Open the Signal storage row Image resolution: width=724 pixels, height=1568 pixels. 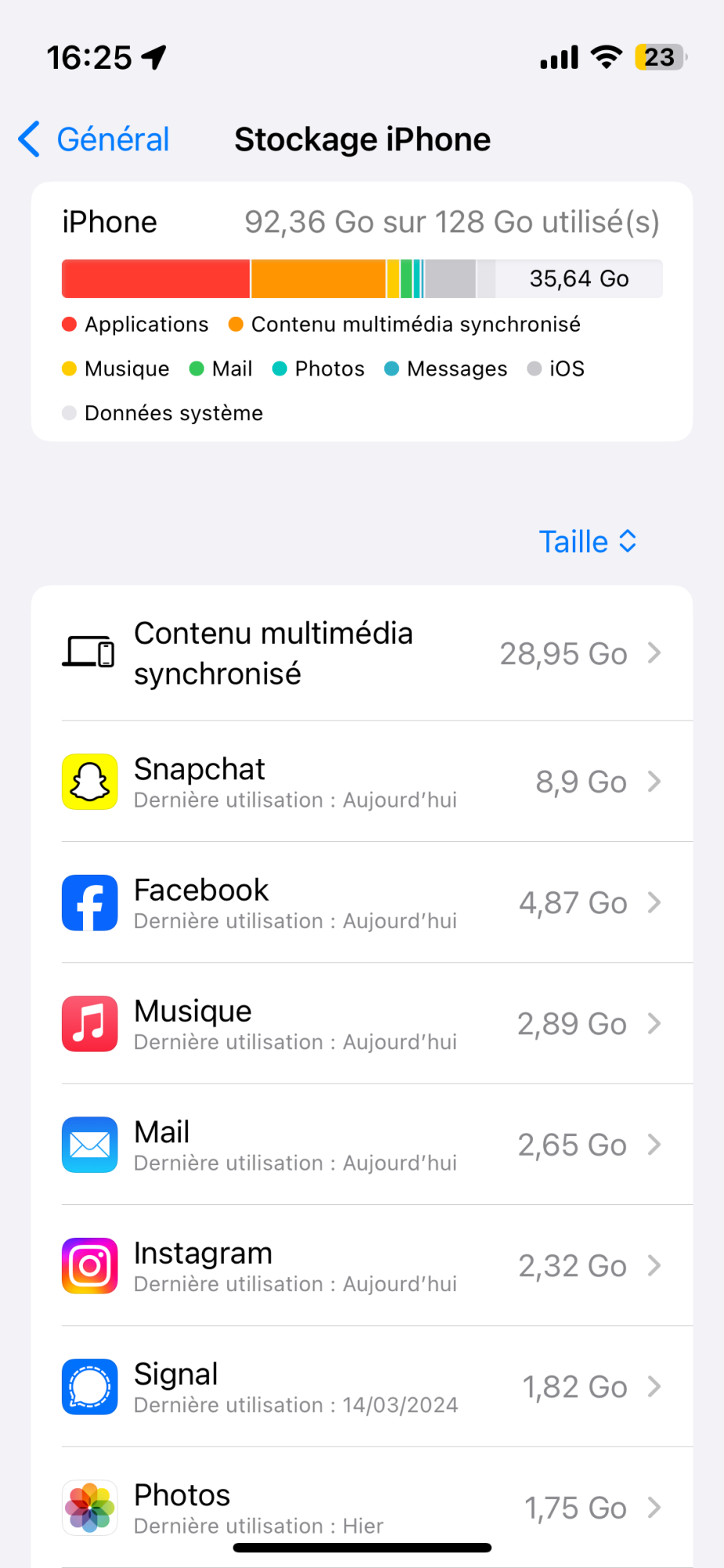click(x=362, y=1387)
